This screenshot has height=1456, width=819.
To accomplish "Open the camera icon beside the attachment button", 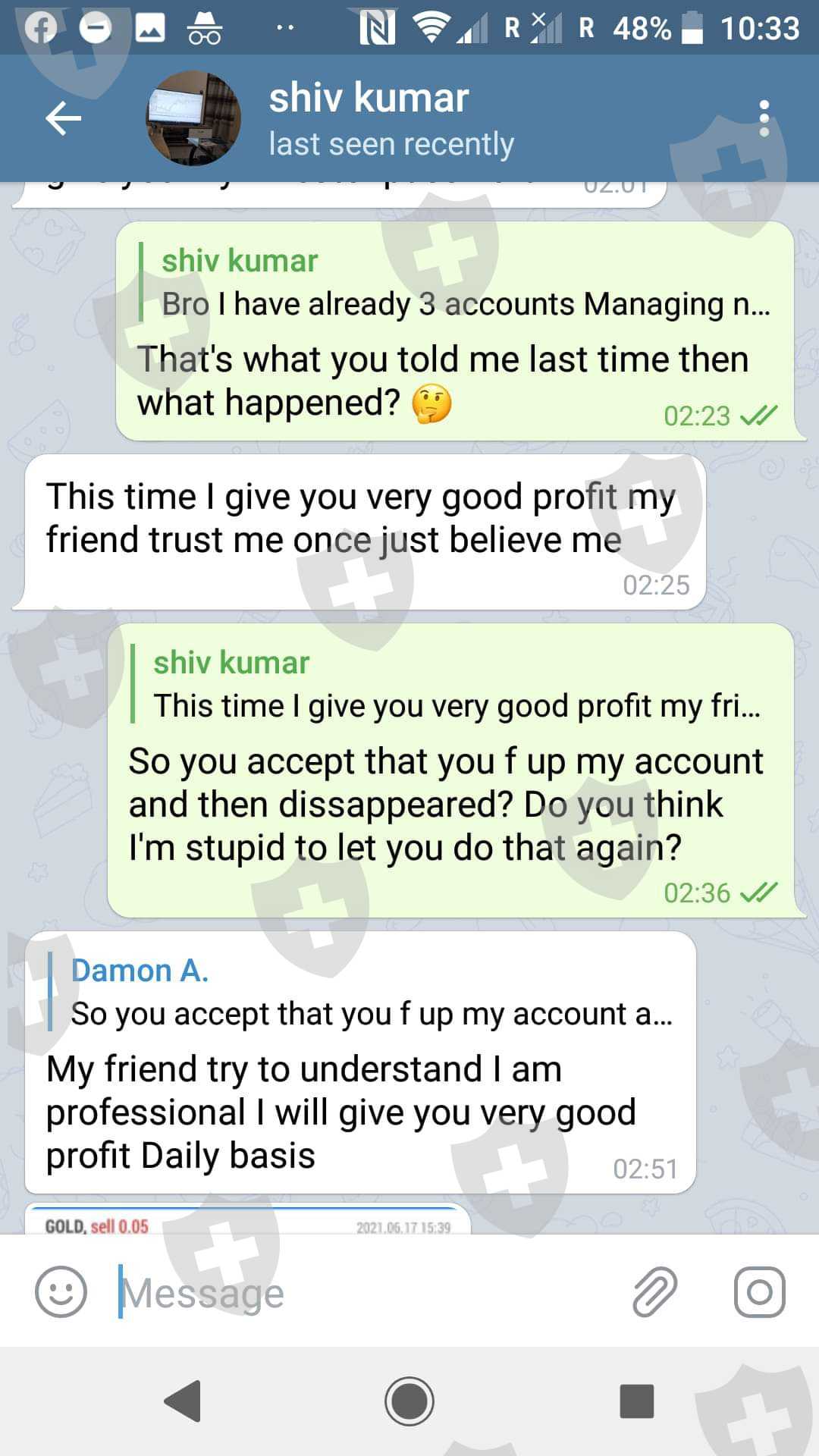I will 759,1291.
